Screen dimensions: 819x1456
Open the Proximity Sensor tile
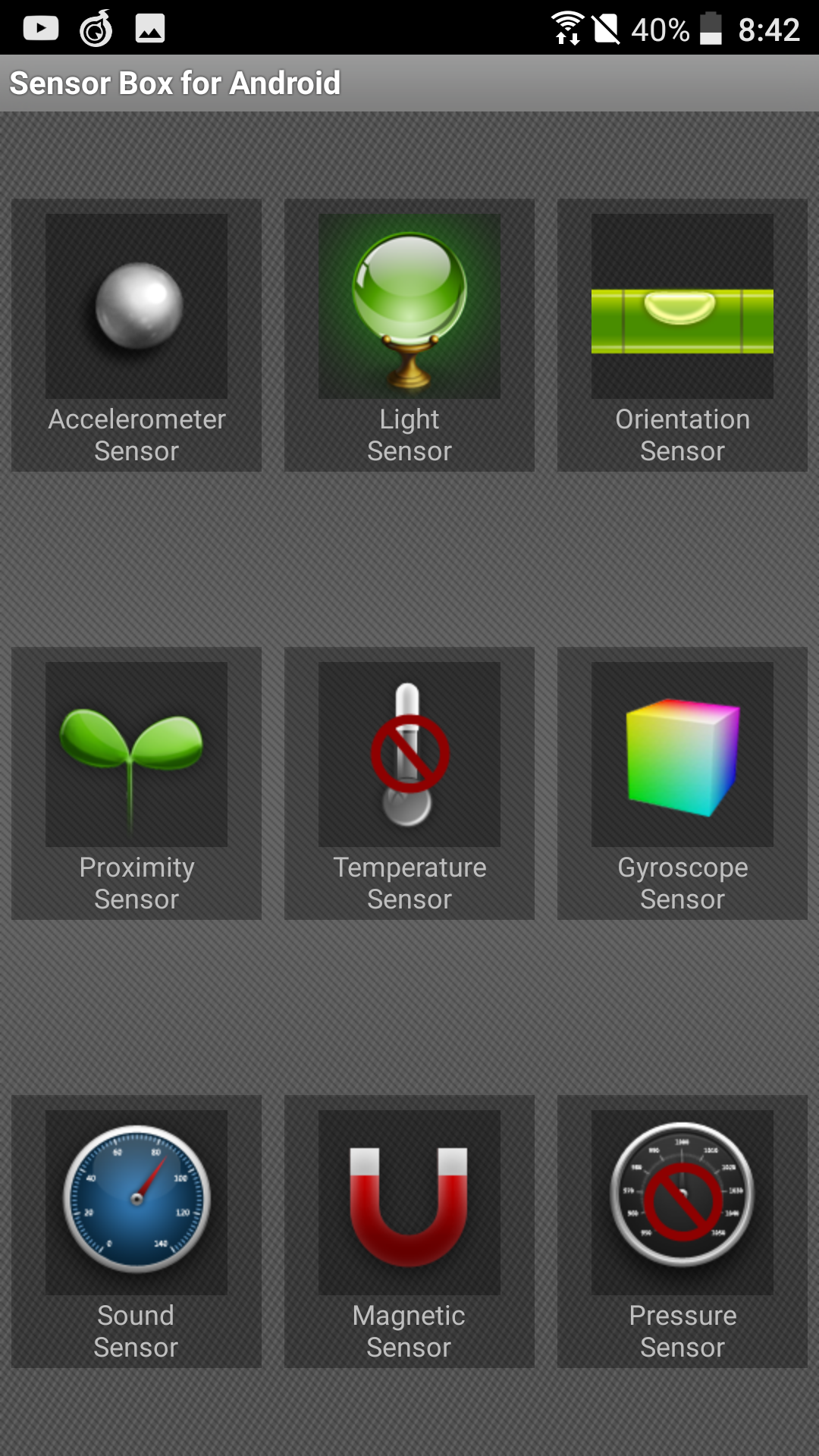coord(136,783)
